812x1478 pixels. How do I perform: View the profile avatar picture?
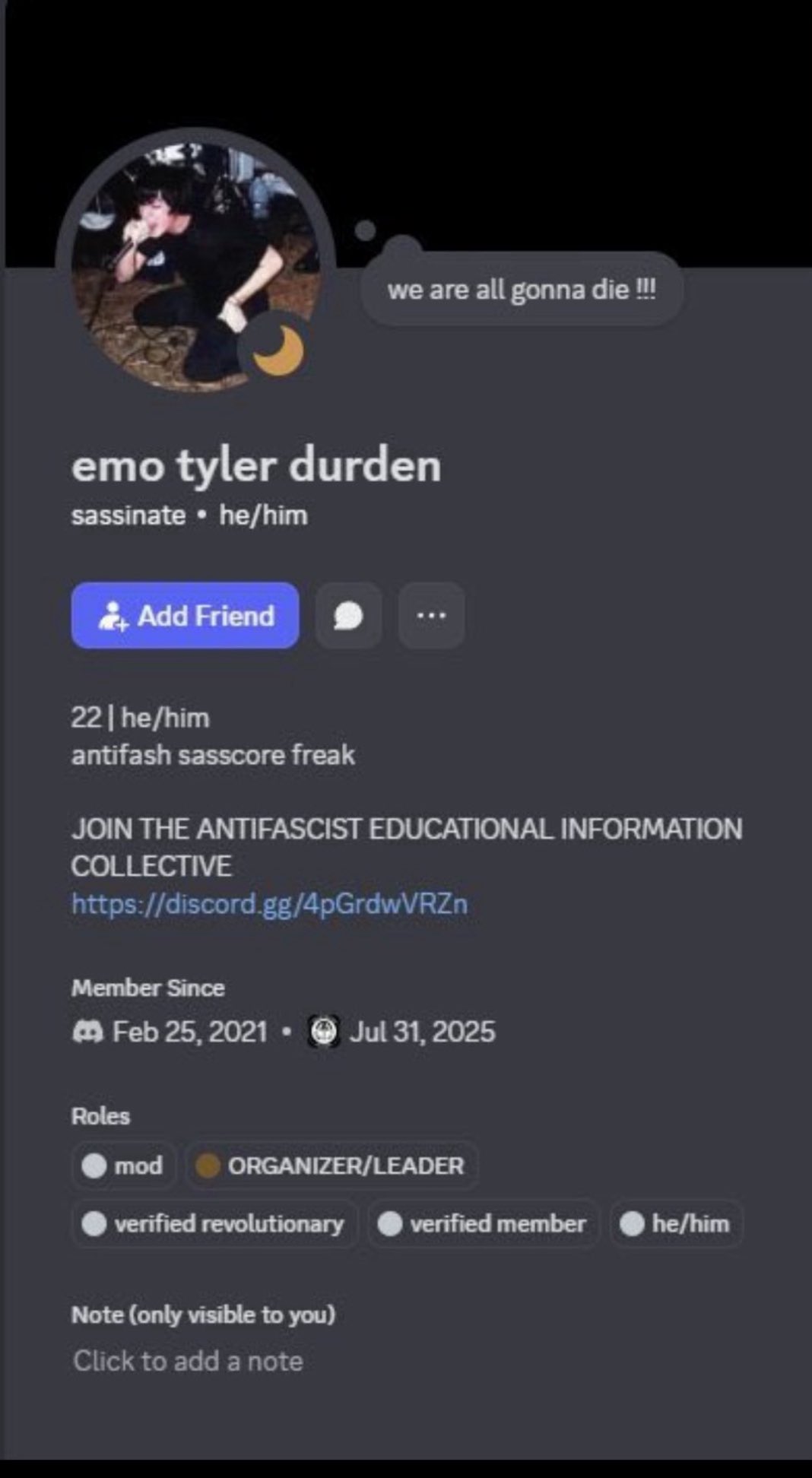[x=195, y=267]
